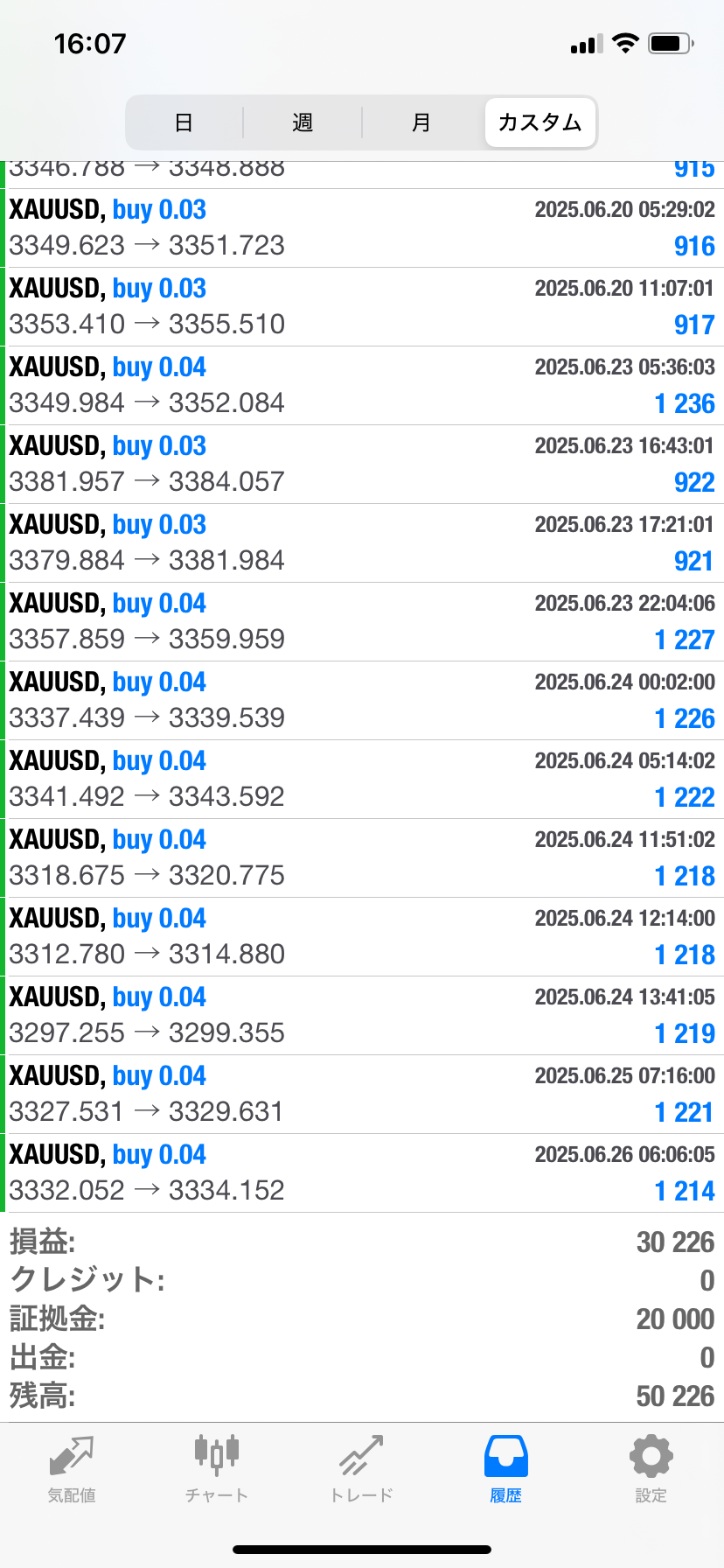
Task: Open the trade dated 2025.06.26 06:06:05
Action: (362, 1173)
